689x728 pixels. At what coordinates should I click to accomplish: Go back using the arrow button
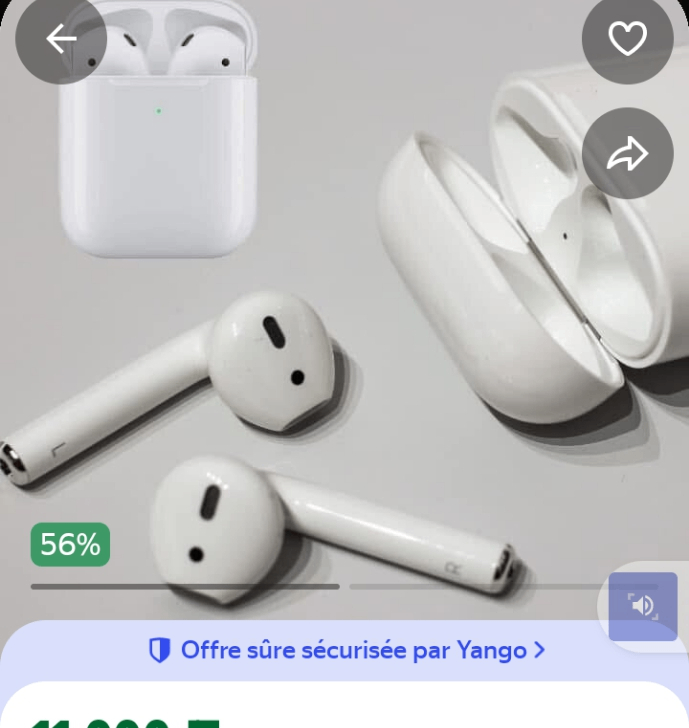61,39
